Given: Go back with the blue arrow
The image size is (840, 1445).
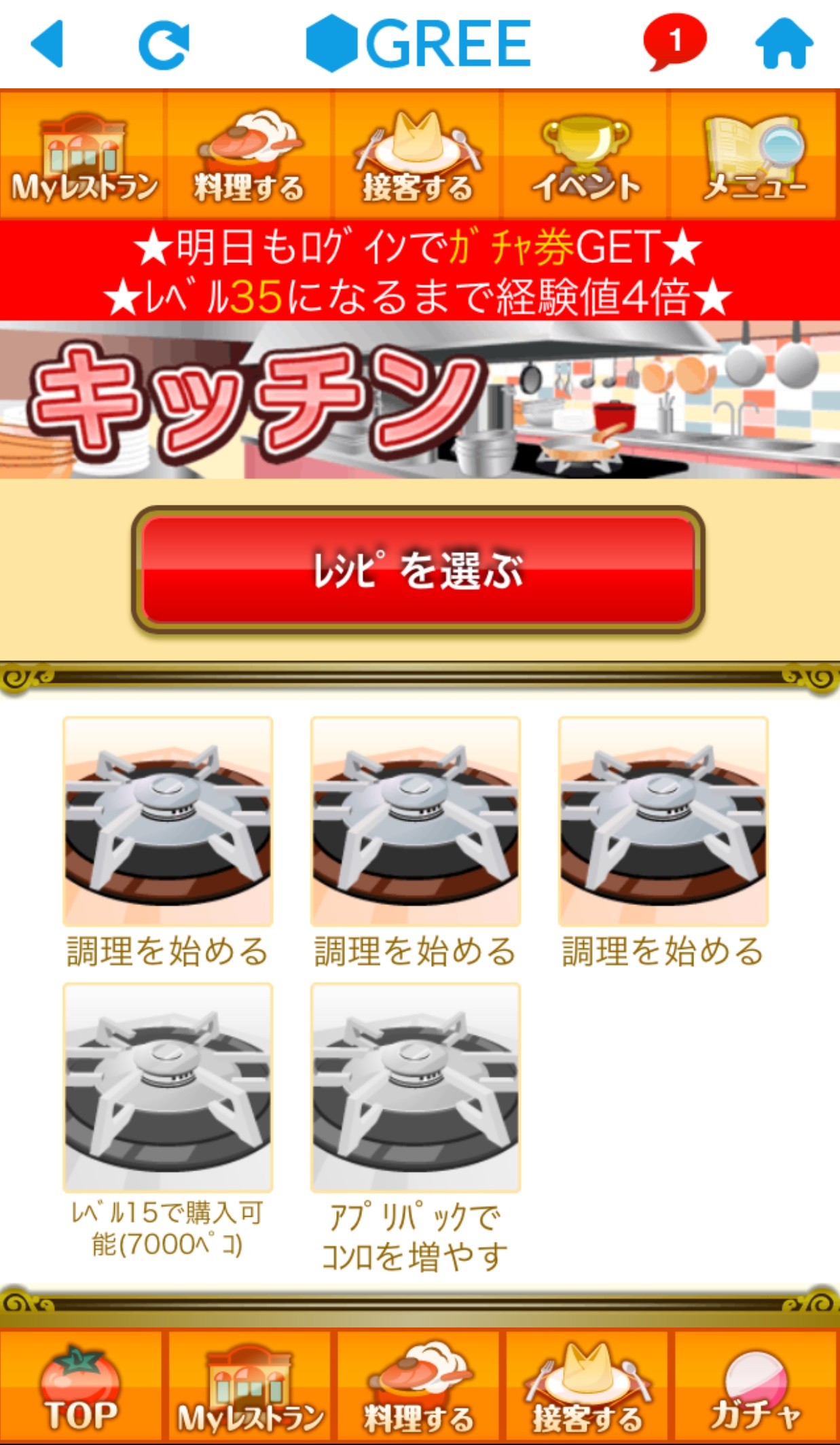Looking at the screenshot, I should coord(48,44).
